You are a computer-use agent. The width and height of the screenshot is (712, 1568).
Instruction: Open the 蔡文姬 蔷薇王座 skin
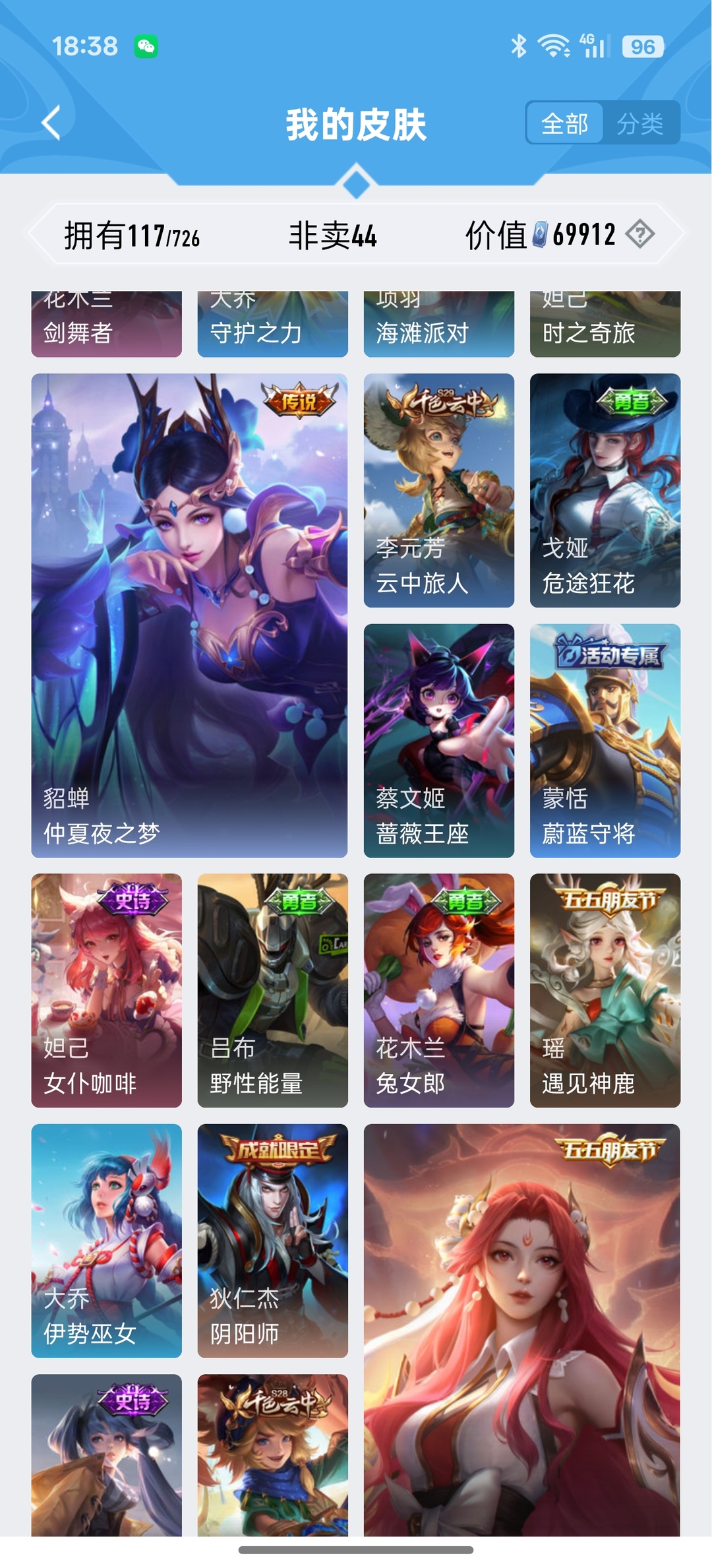438,740
